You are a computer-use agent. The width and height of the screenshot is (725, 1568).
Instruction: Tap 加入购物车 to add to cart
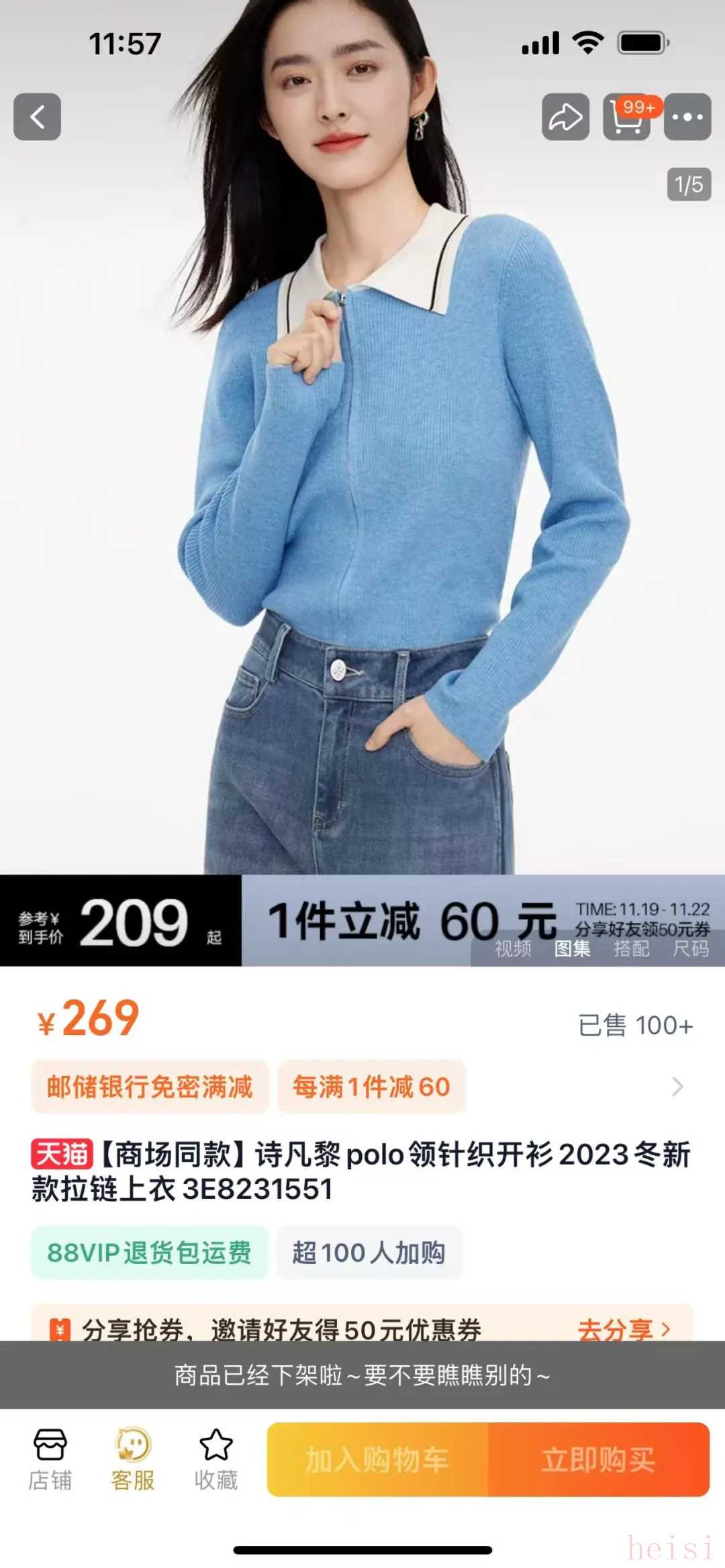(377, 1460)
